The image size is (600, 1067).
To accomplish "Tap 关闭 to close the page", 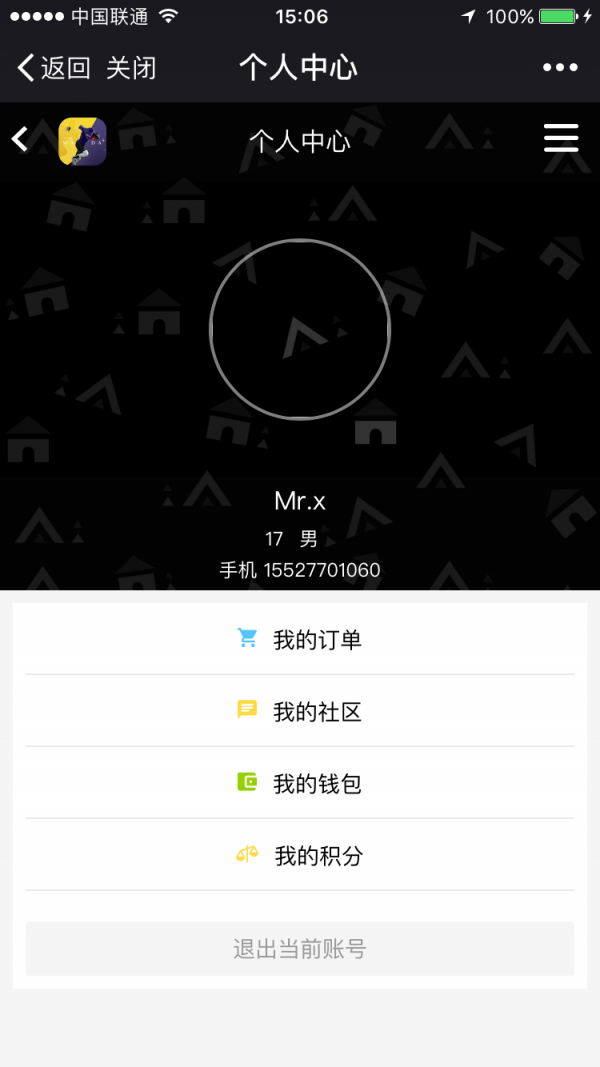I will click(131, 68).
